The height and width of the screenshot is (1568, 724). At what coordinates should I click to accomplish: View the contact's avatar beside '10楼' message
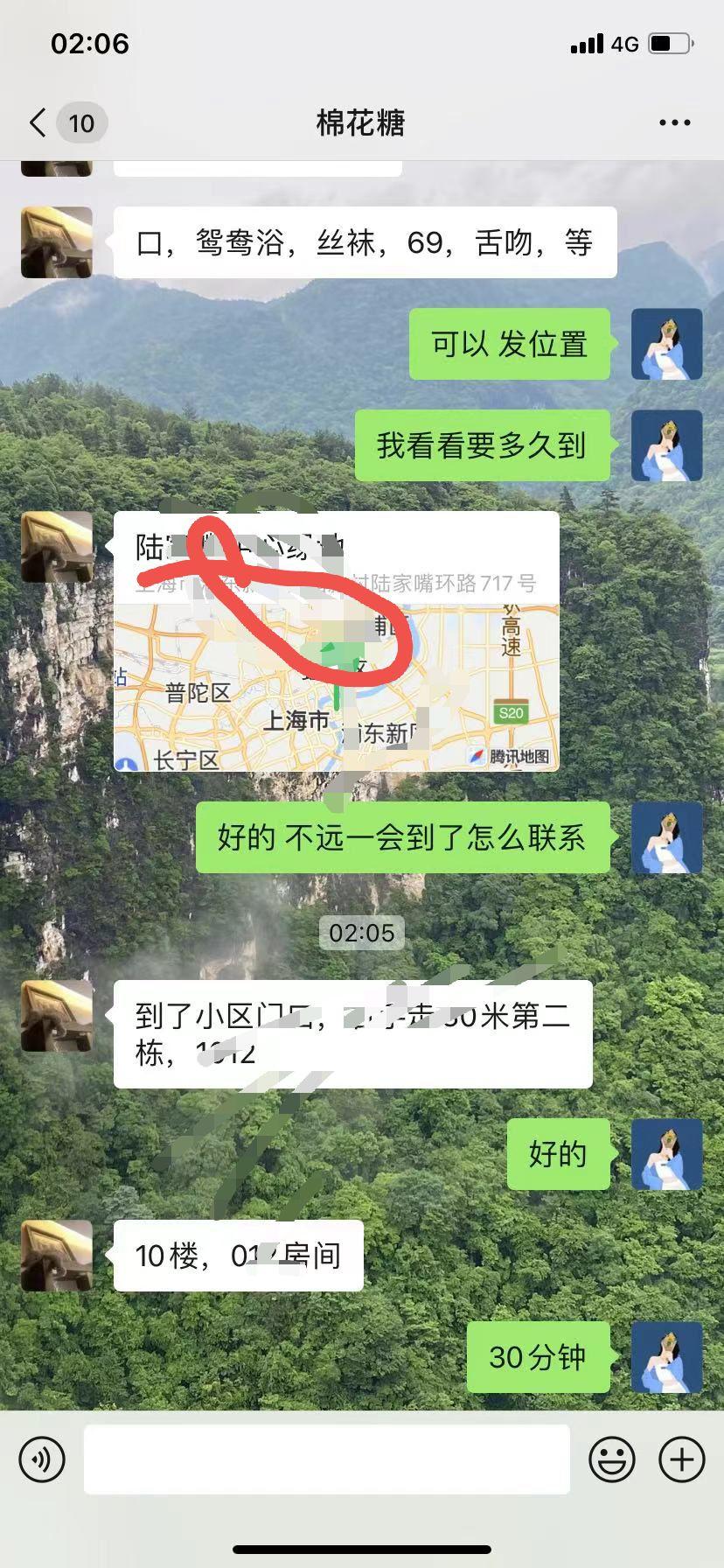(57, 1256)
